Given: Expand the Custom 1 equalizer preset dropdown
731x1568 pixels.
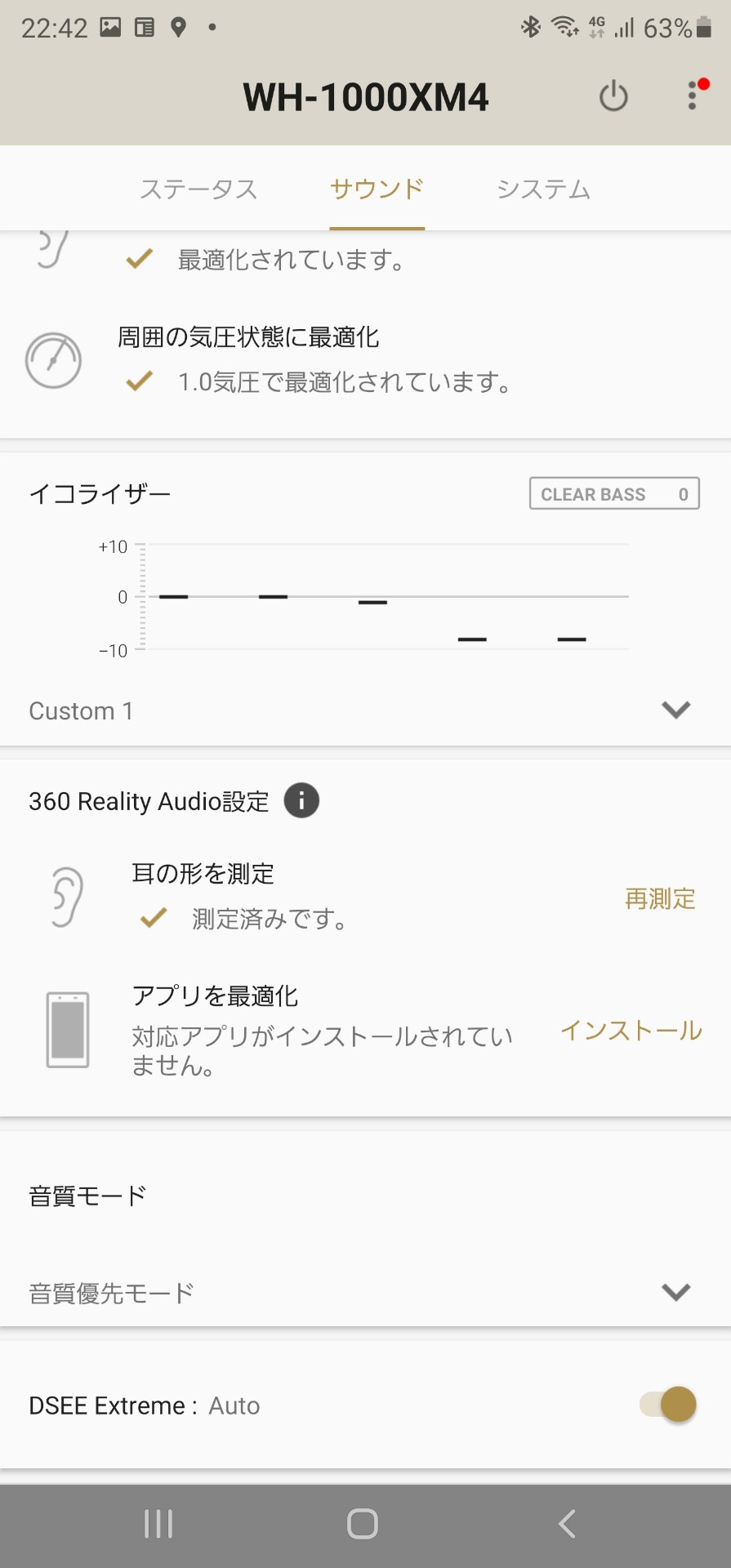Looking at the screenshot, I should pos(675,710).
